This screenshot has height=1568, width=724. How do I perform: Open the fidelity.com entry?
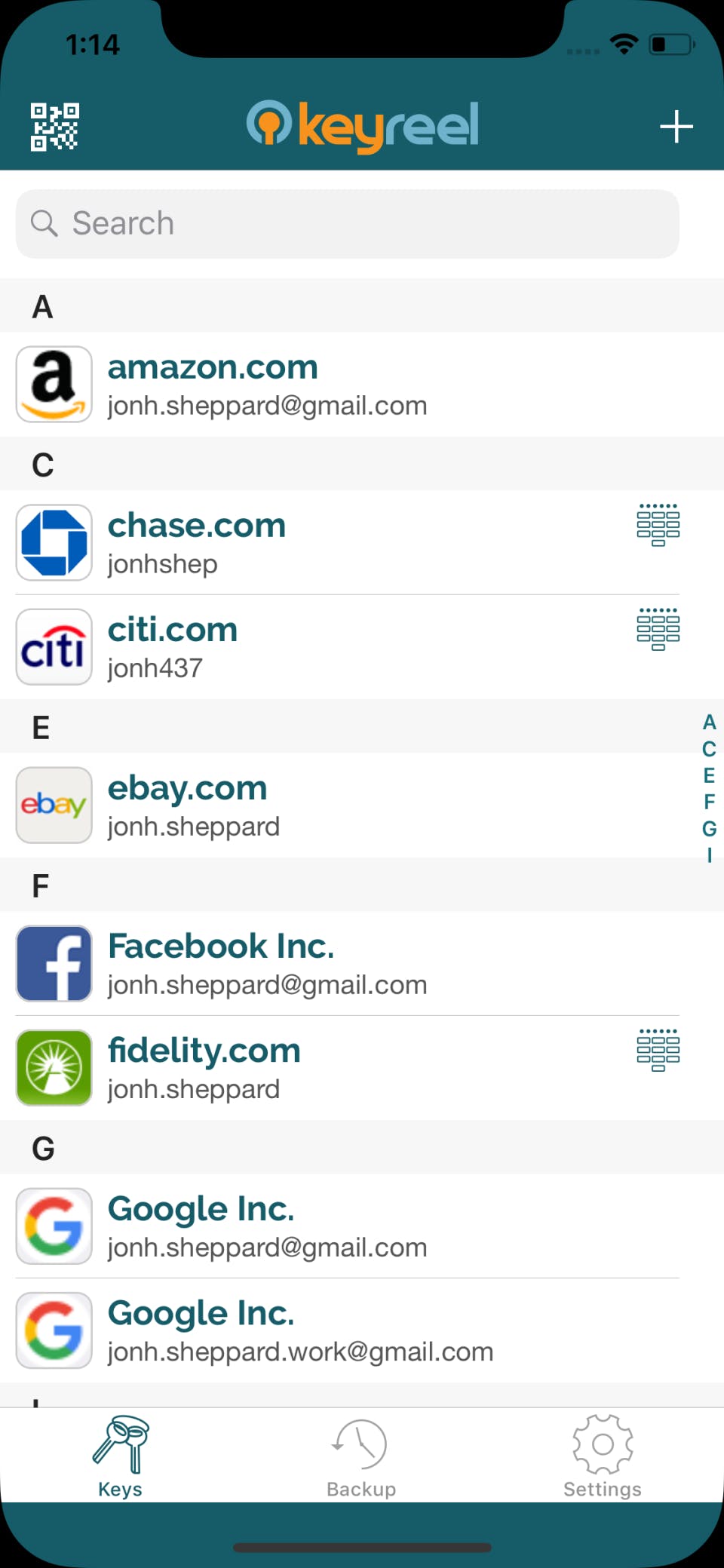[x=302, y=1068]
